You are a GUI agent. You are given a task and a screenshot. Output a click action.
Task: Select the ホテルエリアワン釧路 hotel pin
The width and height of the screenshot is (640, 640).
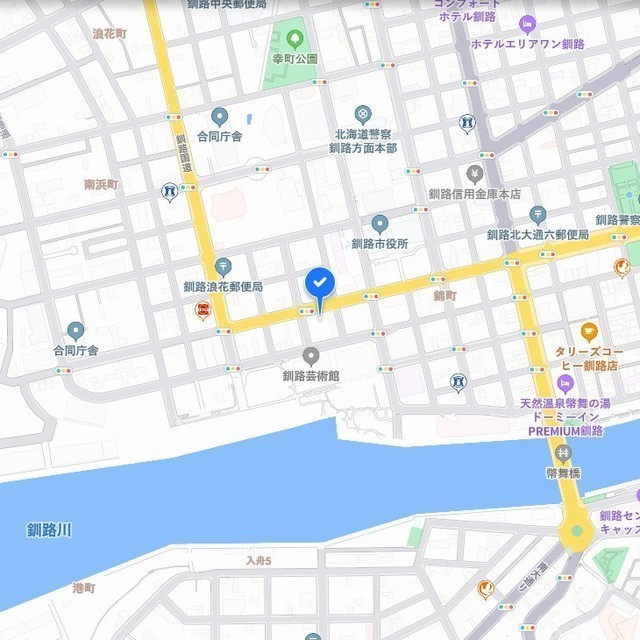click(528, 24)
